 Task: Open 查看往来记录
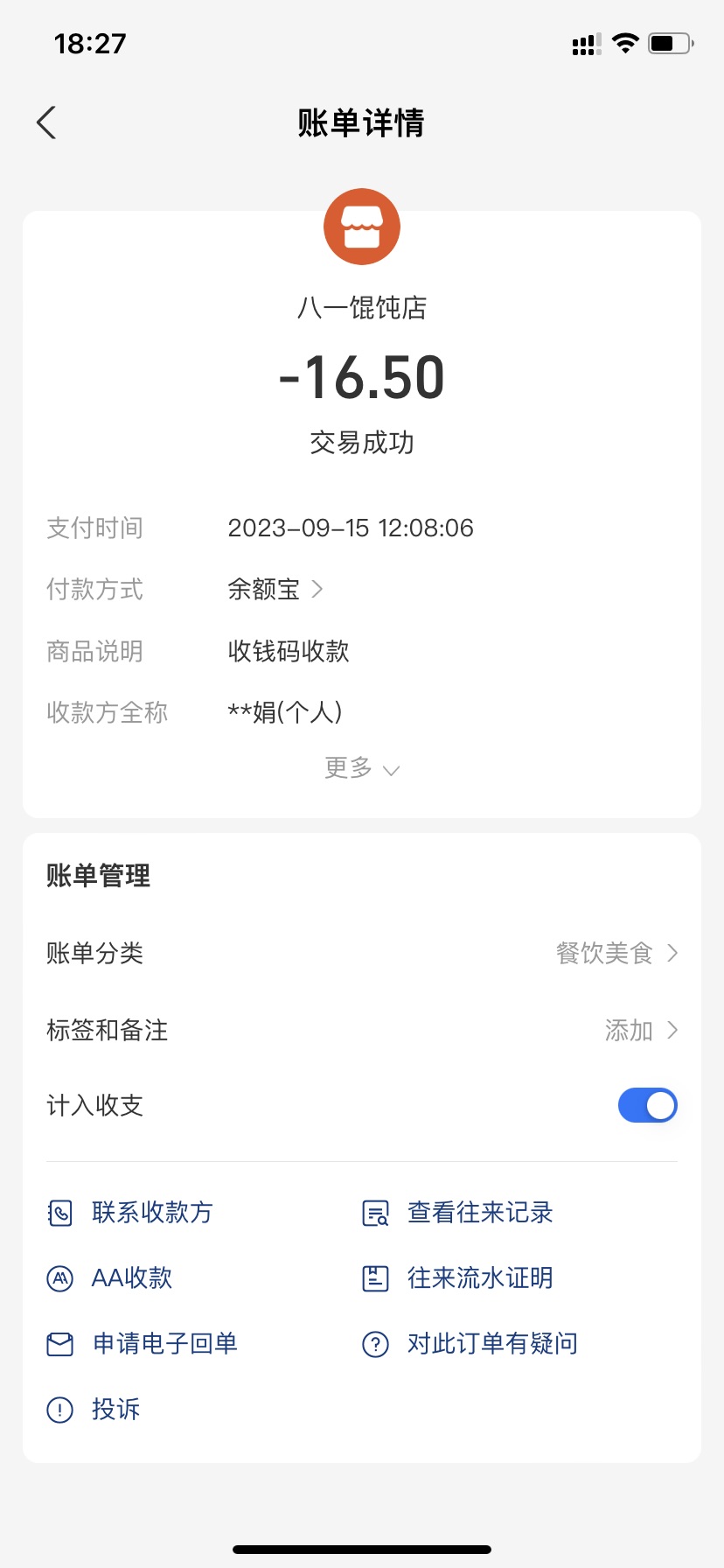458,1213
